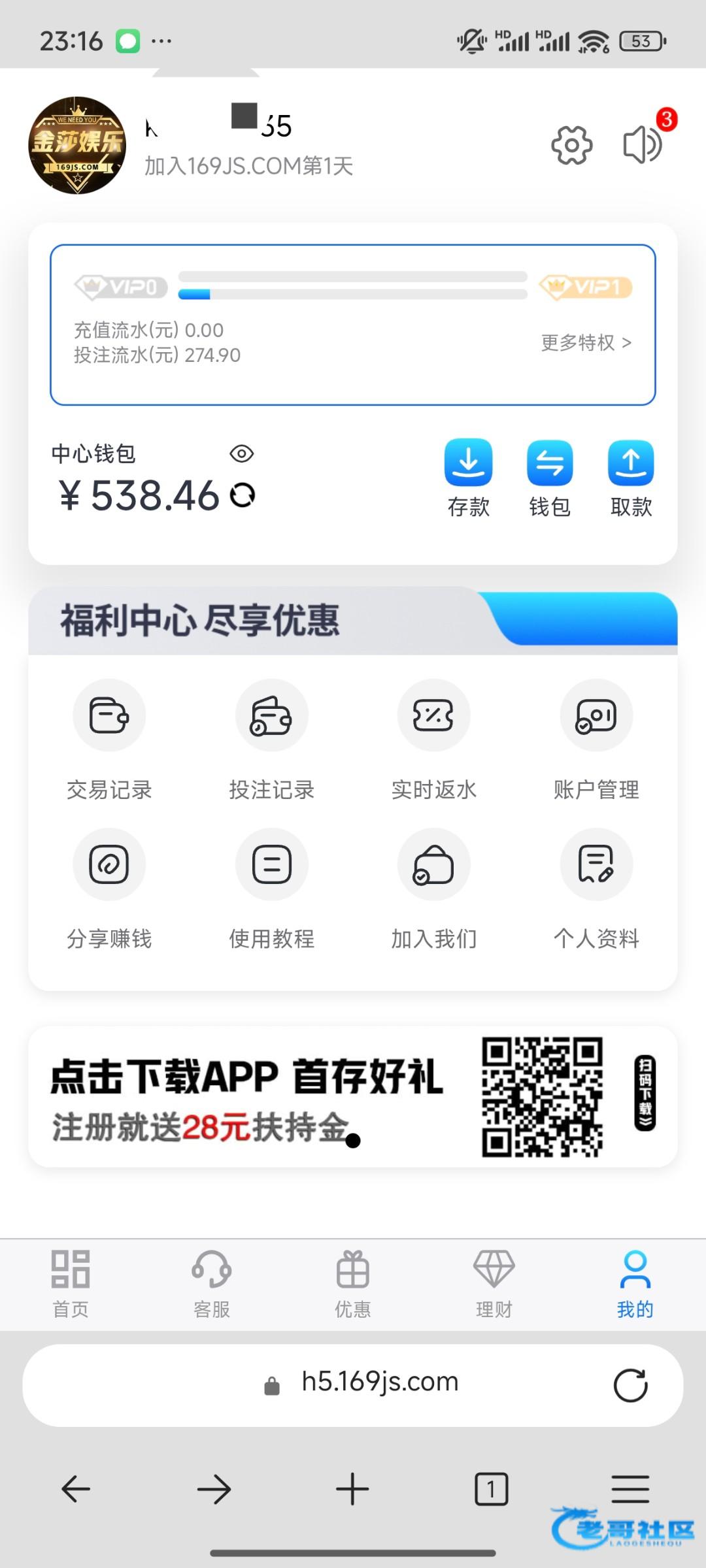Viewport: 706px width, 1568px height.
Task: Open the 钱包 transfer button
Action: point(550,479)
